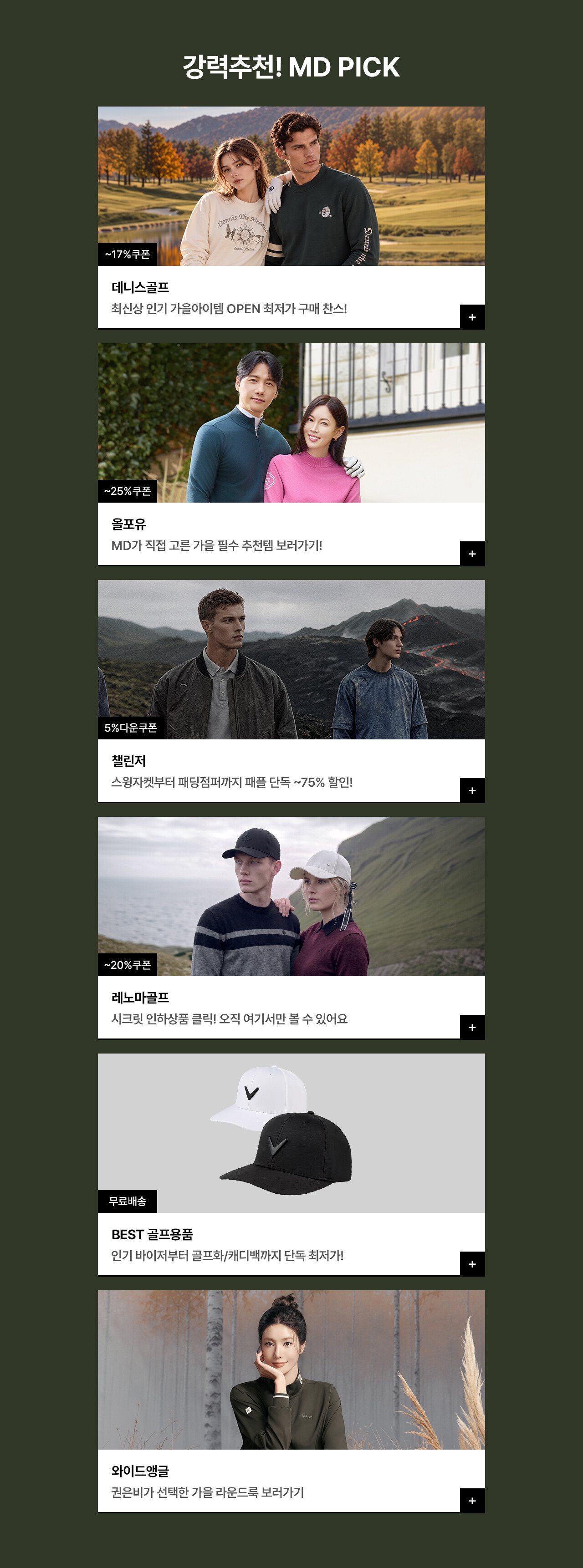
Task: Open the 올포유 MD 추천템 card
Action: pos(291,455)
